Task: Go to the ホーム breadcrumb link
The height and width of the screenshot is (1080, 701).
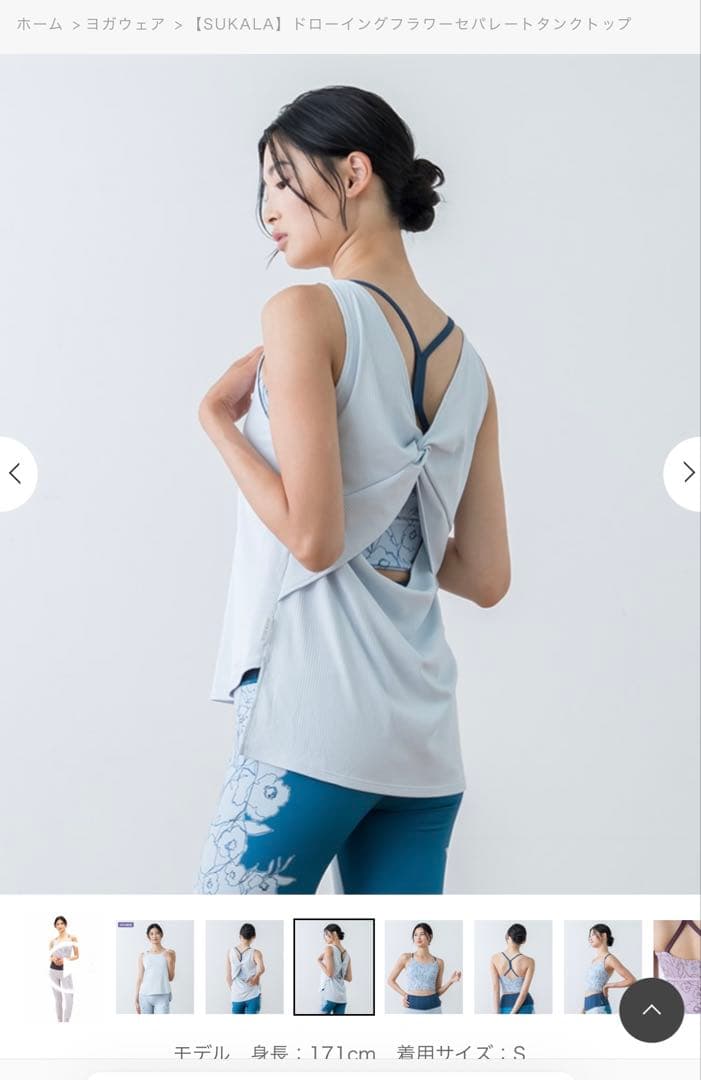Action: (39, 24)
